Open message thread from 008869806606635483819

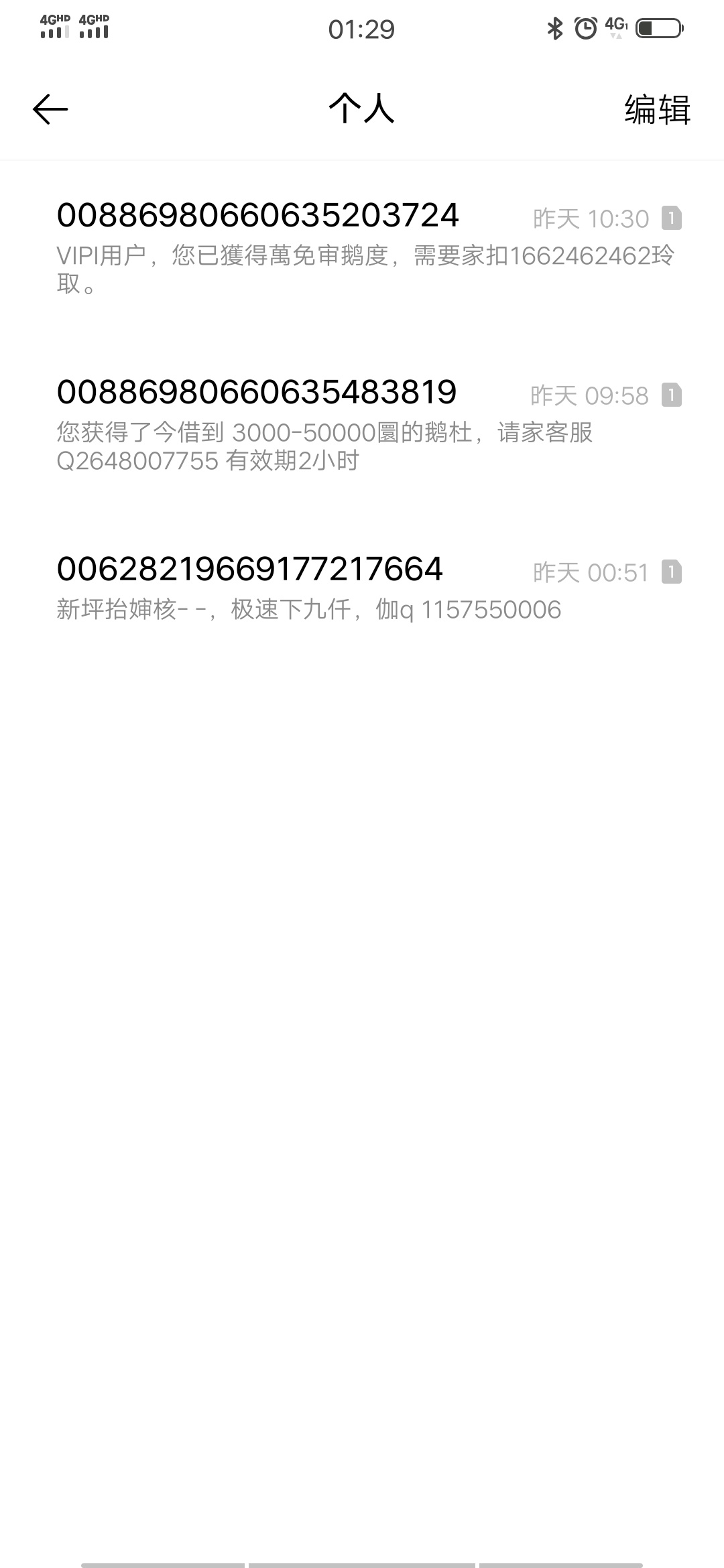pyautogui.click(x=362, y=426)
